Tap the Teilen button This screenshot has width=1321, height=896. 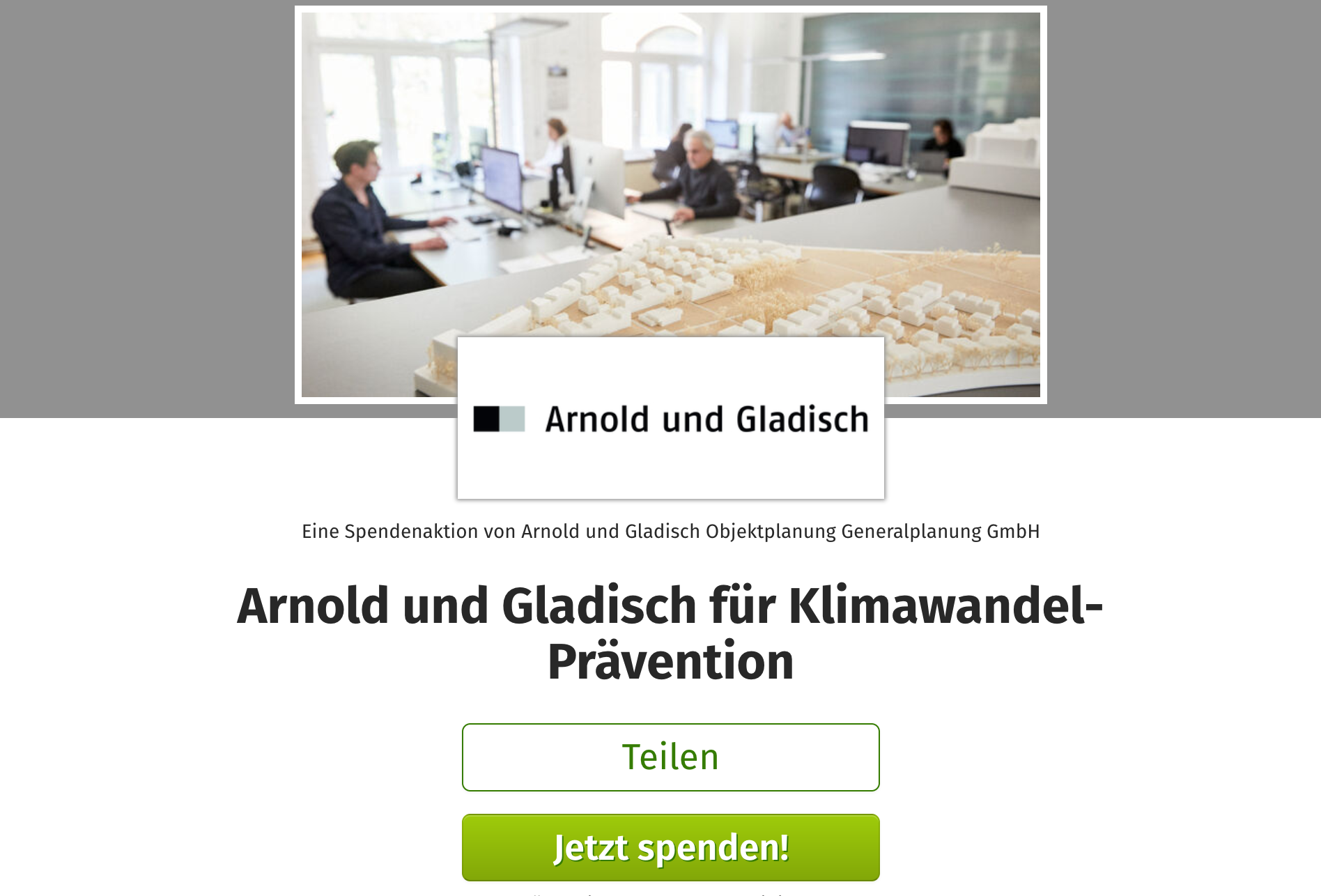tap(670, 757)
